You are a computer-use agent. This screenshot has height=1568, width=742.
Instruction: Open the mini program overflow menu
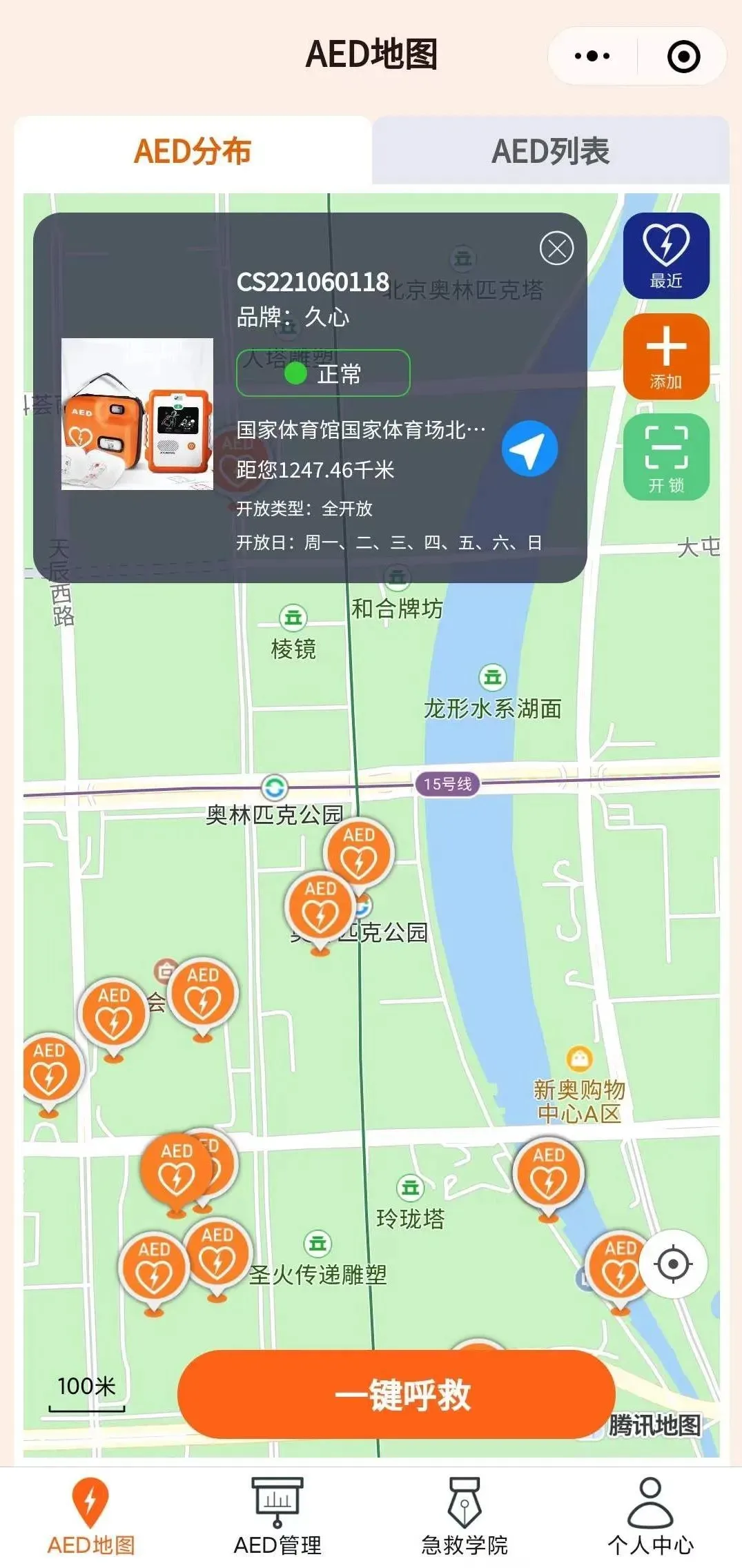pyautogui.click(x=592, y=57)
